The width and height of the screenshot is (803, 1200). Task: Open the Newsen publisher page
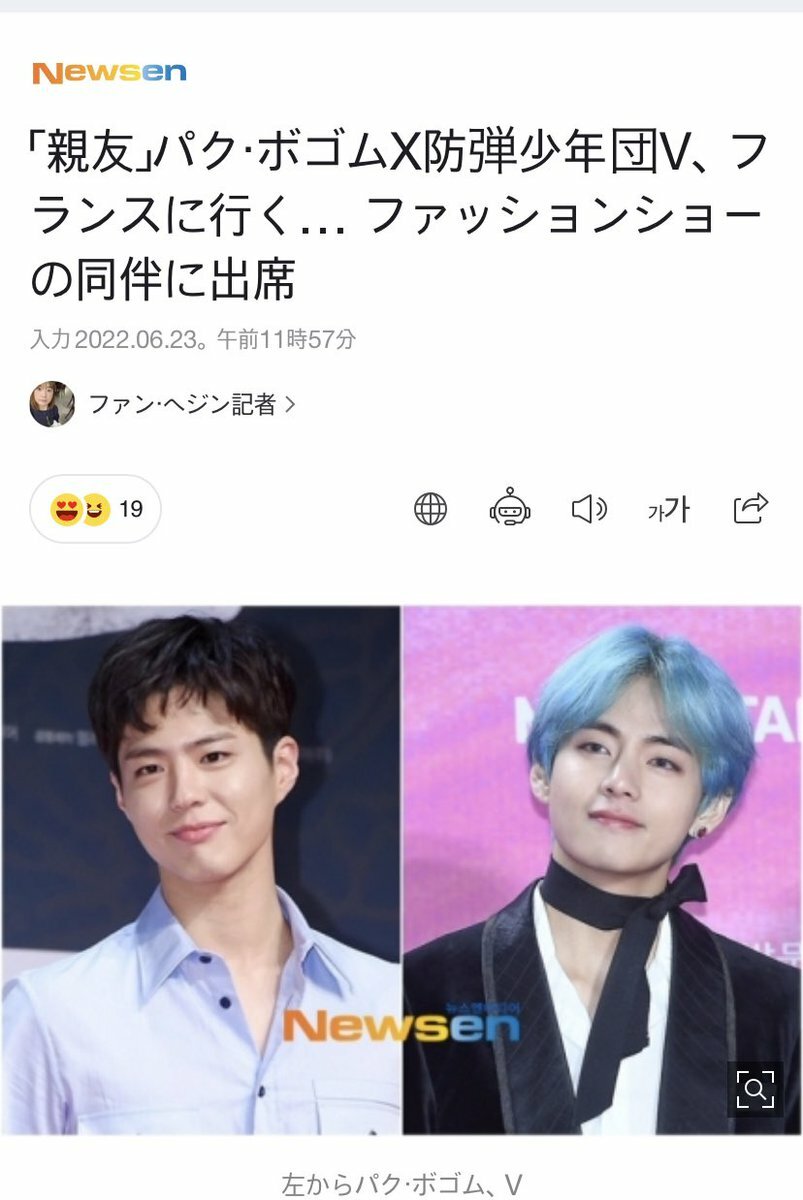(109, 73)
